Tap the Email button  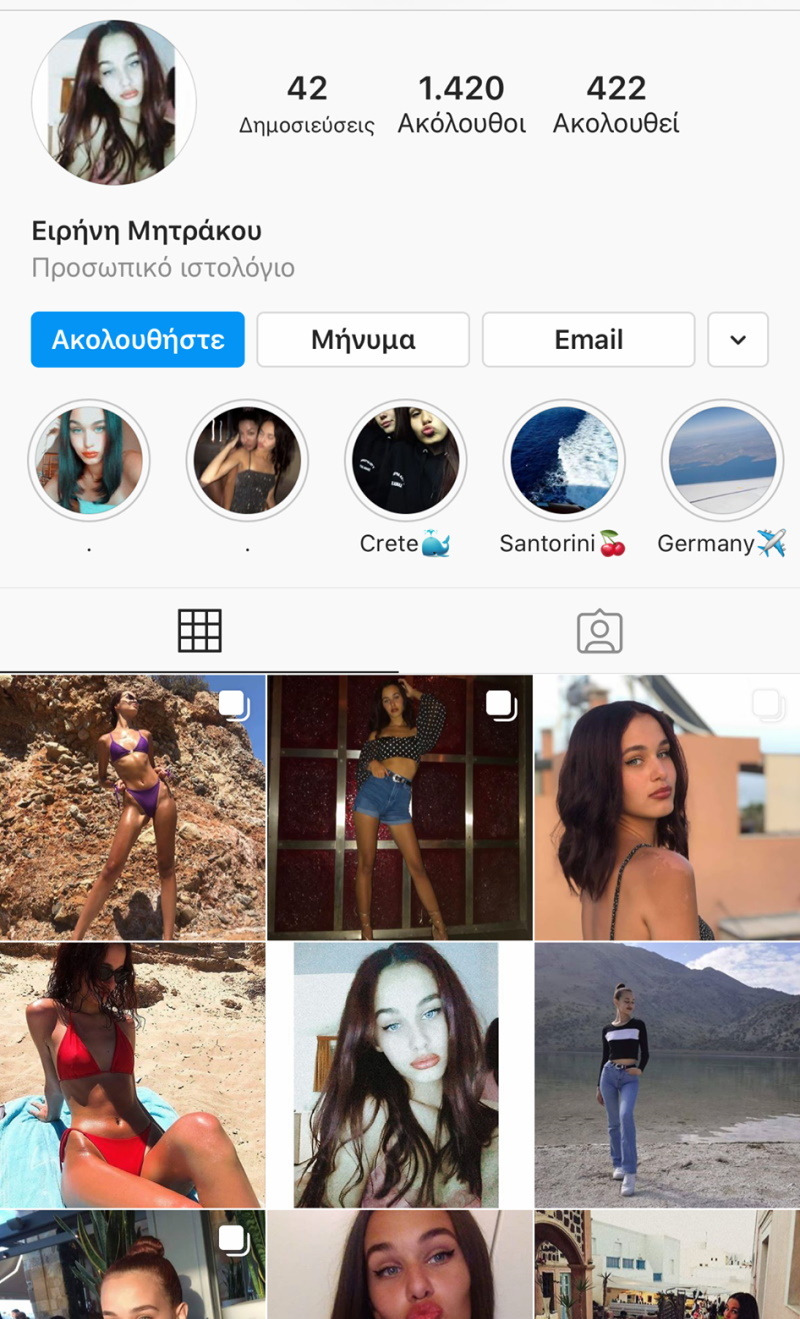(x=588, y=340)
